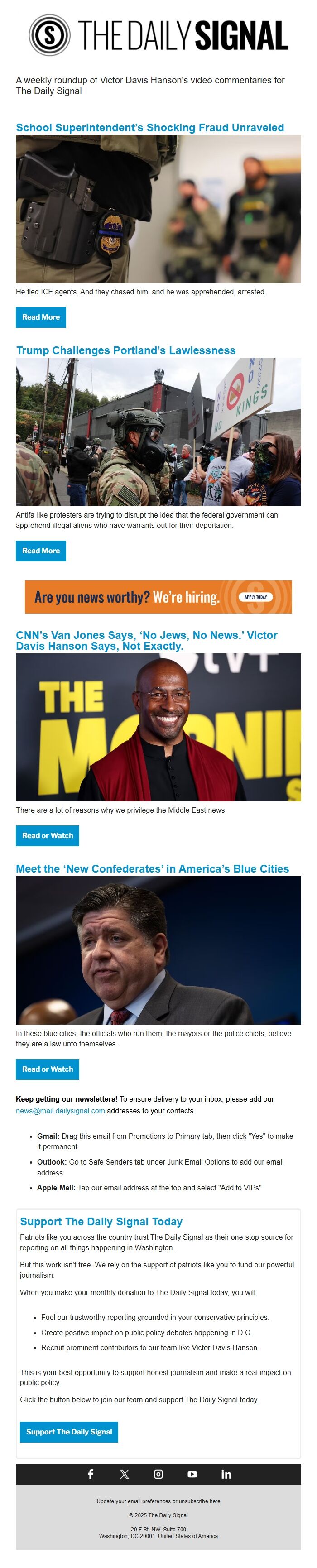Open The Daily Signal's X profile
Viewport: 317px width, 1568px height.
click(125, 1474)
